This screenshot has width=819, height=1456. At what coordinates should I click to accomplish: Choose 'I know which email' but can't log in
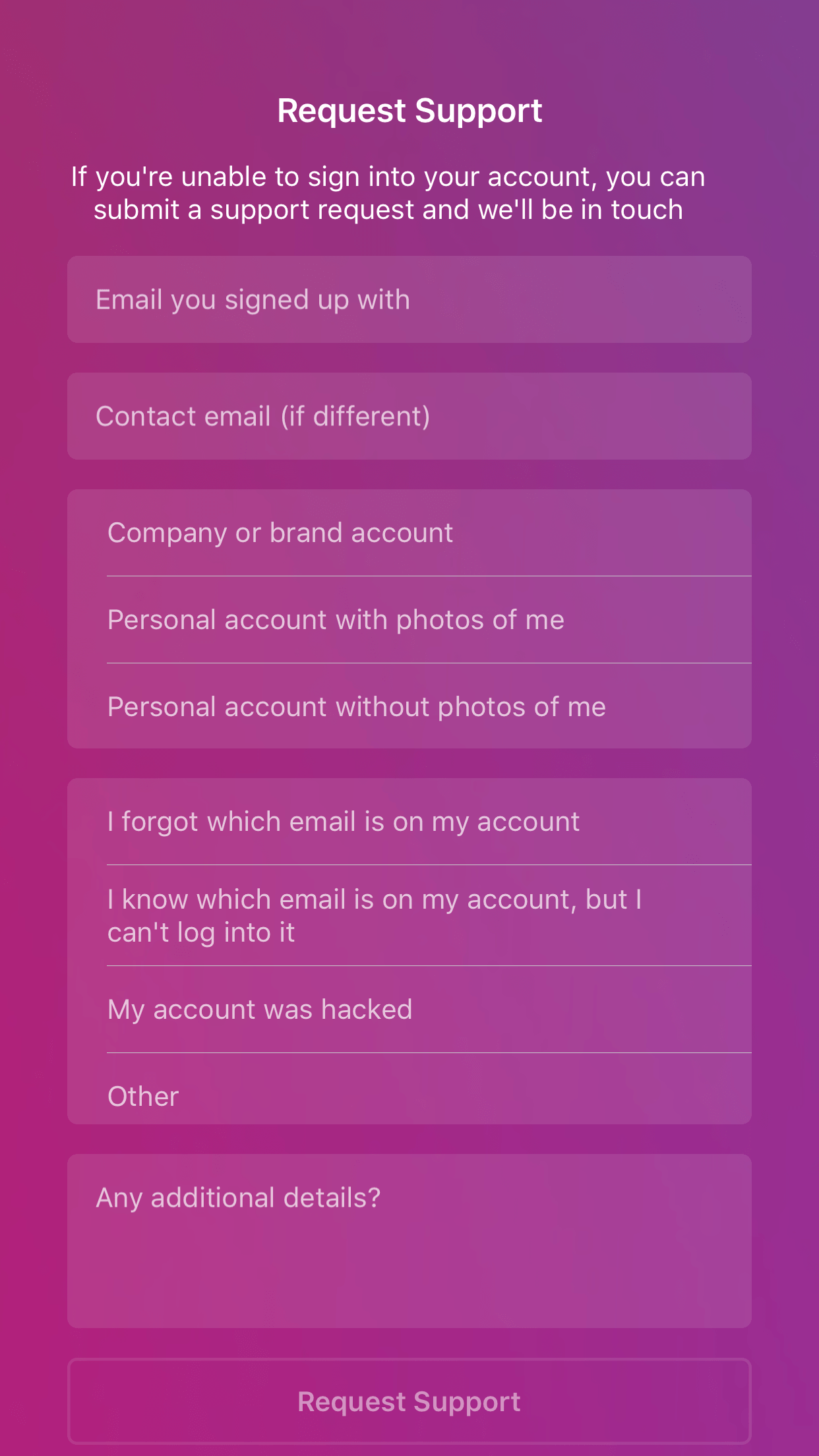pos(409,915)
